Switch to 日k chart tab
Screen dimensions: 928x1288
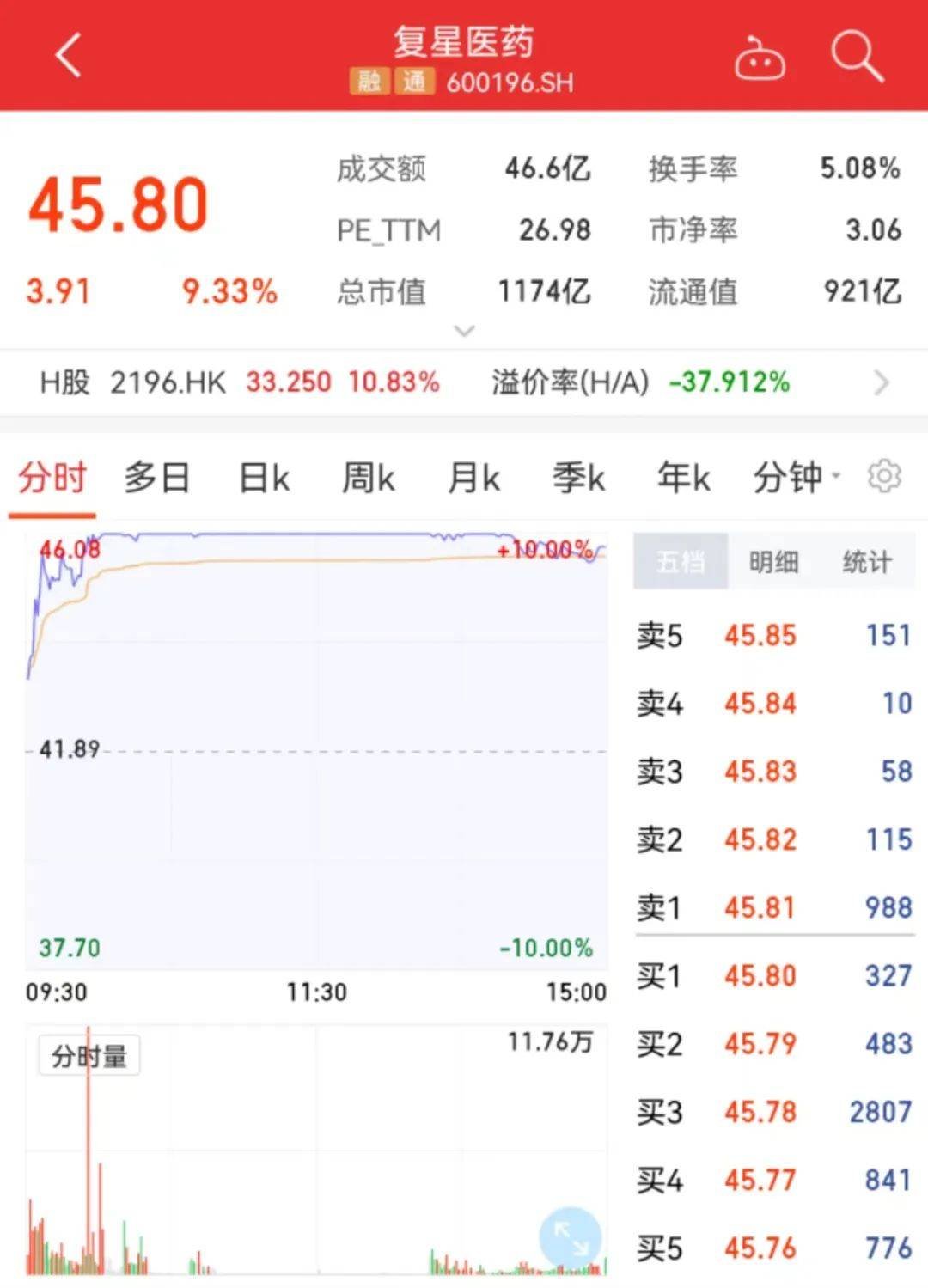tap(264, 478)
